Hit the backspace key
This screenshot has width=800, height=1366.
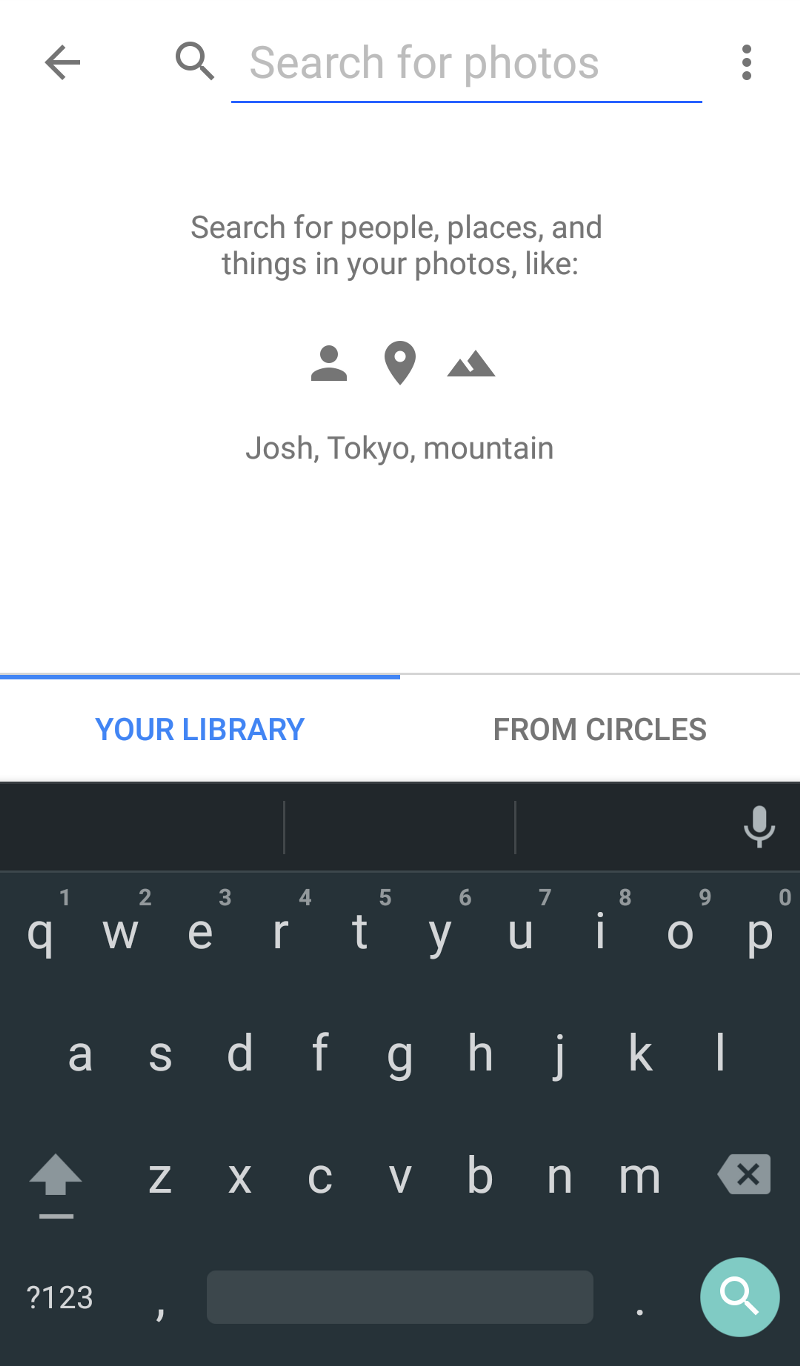(745, 1175)
